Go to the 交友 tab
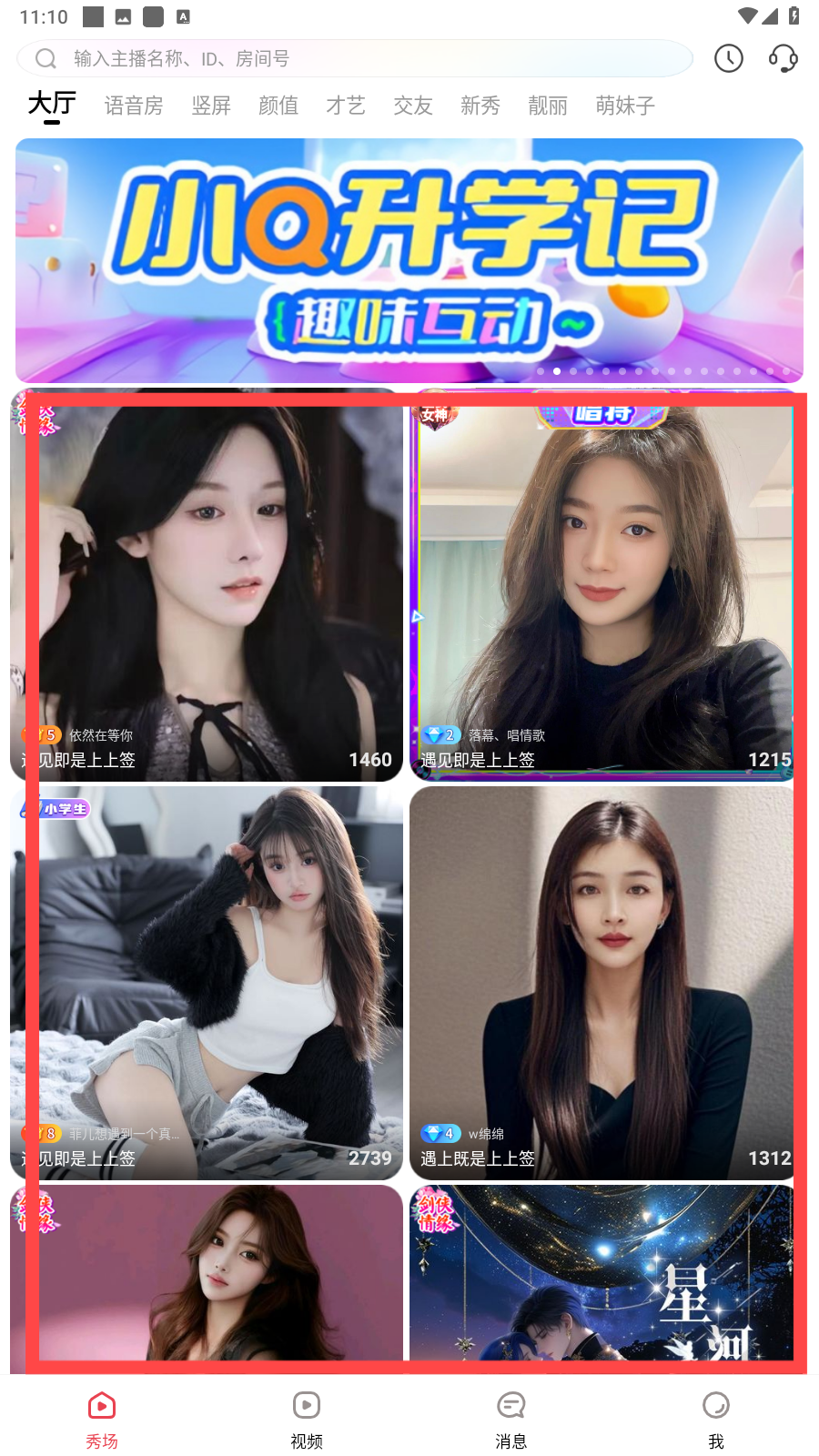The width and height of the screenshot is (819, 1456). click(413, 106)
